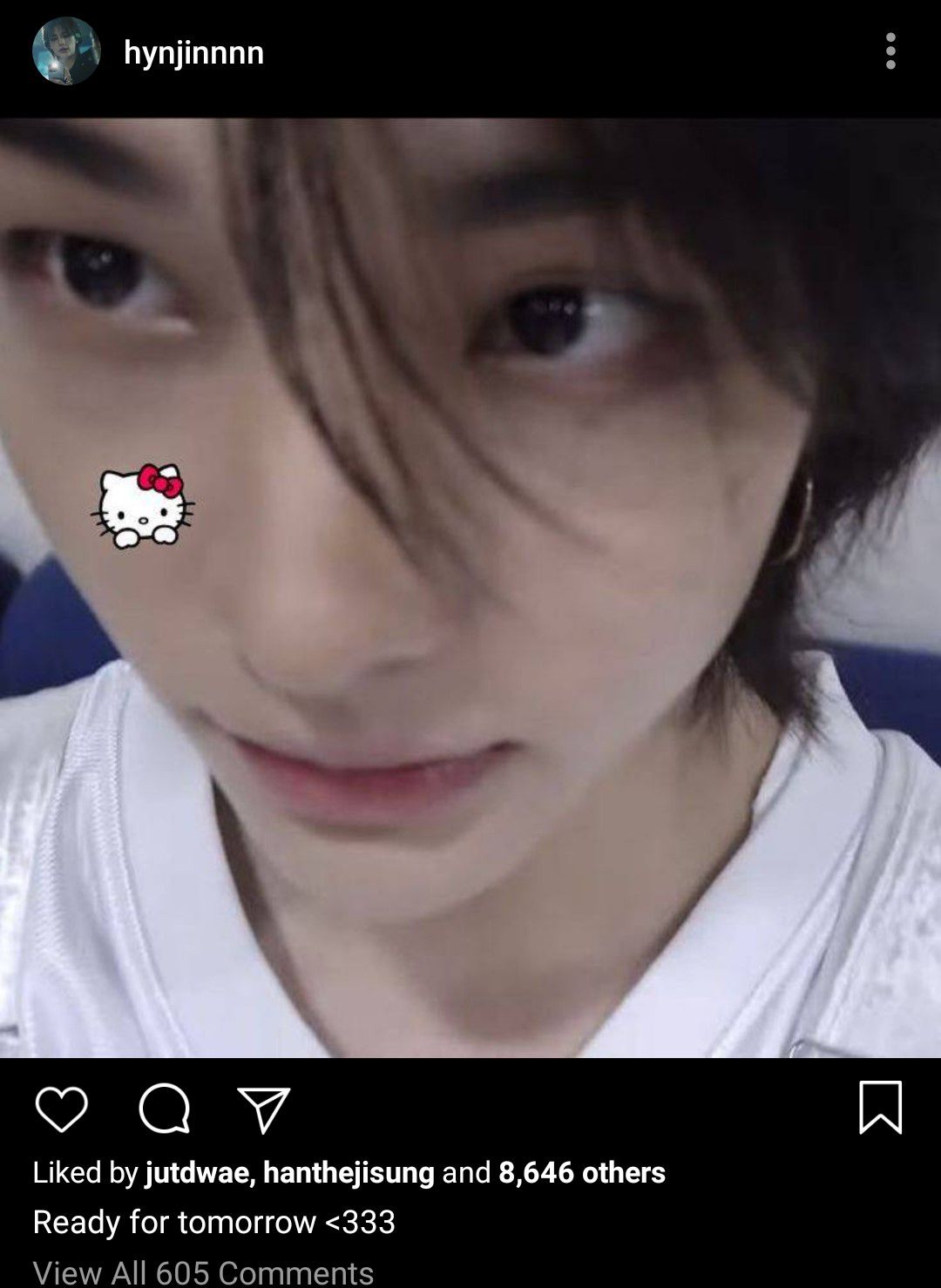Share the post via the paper plane icon

click(x=263, y=1109)
